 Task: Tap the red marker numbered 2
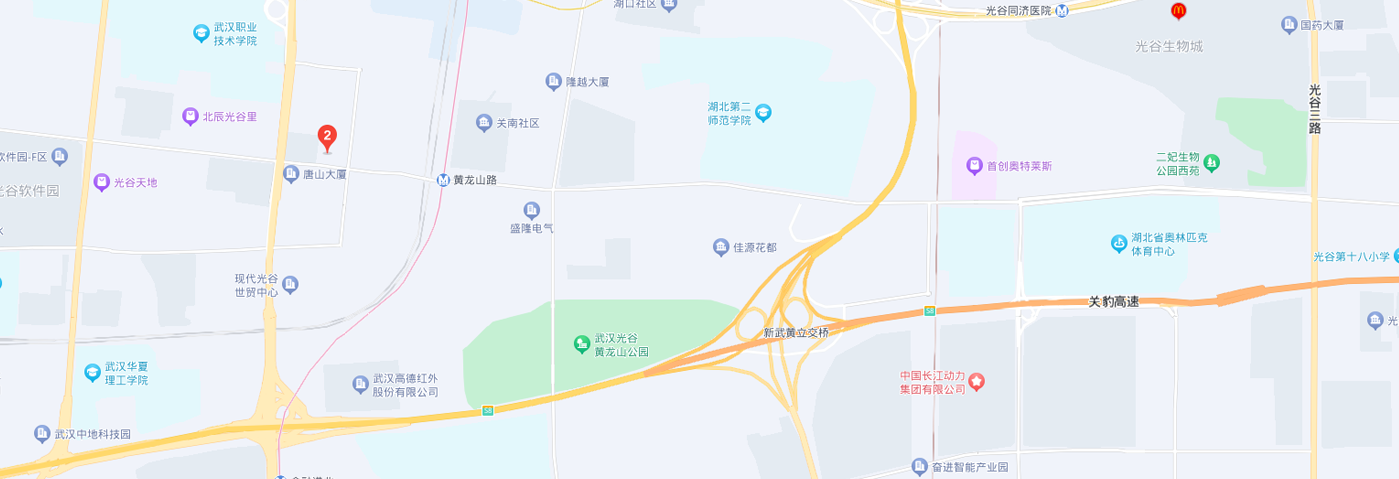[327, 137]
